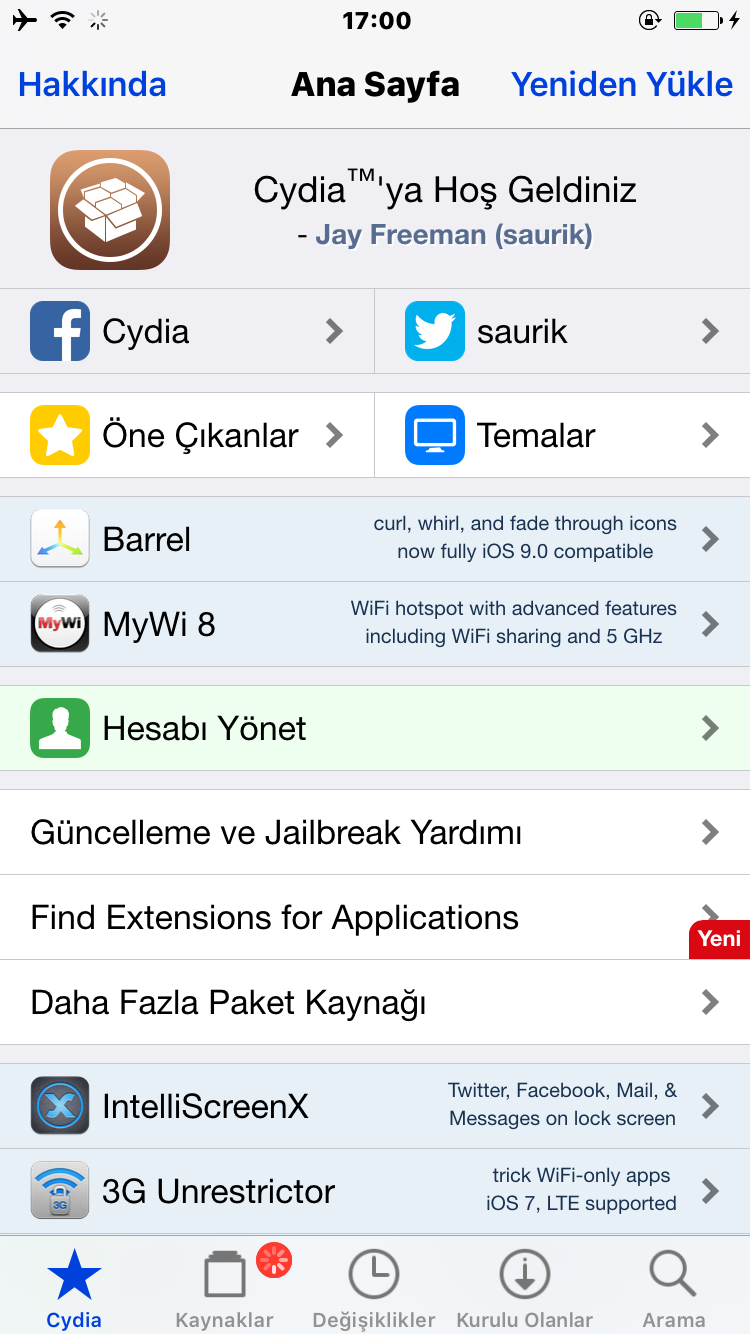Image resolution: width=750 pixels, height=1334 pixels.
Task: Go to Hesabı Yönet
Action: (375, 728)
